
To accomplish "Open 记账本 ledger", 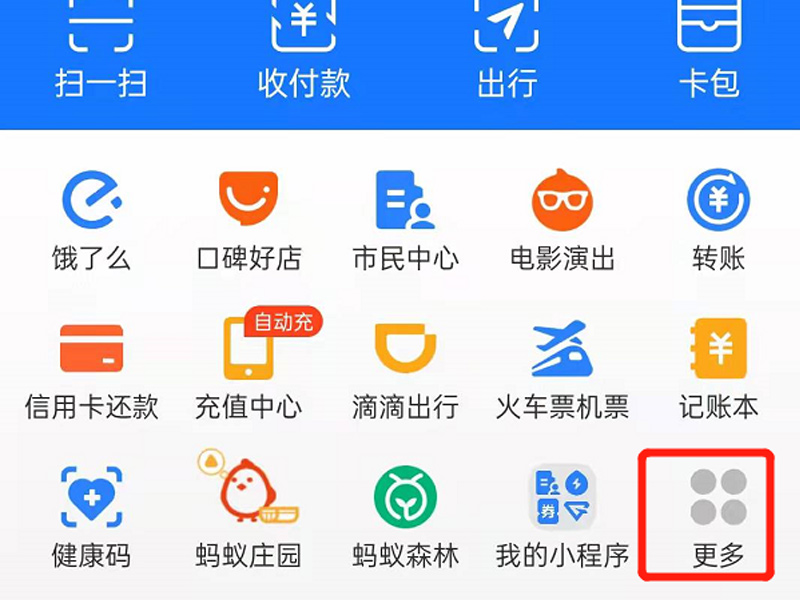I will click(718, 365).
